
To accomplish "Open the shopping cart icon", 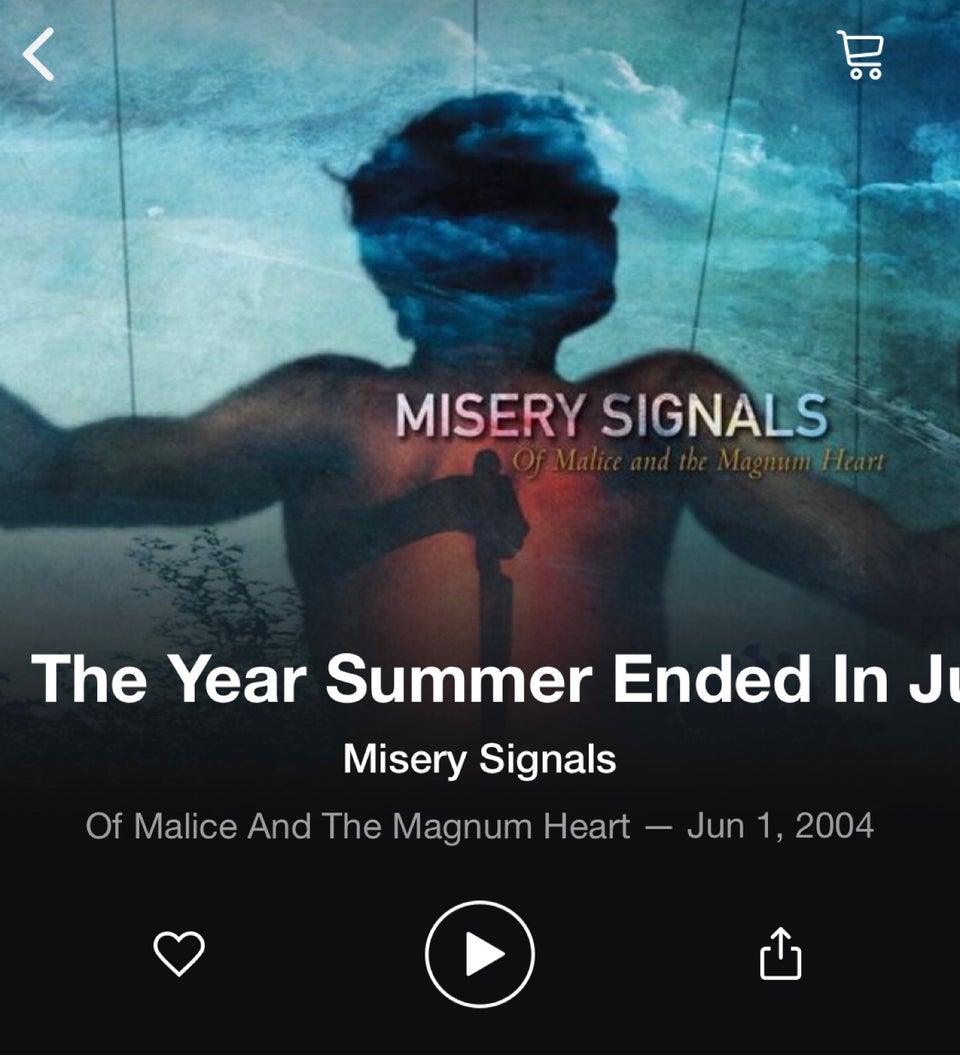I will tap(860, 55).
